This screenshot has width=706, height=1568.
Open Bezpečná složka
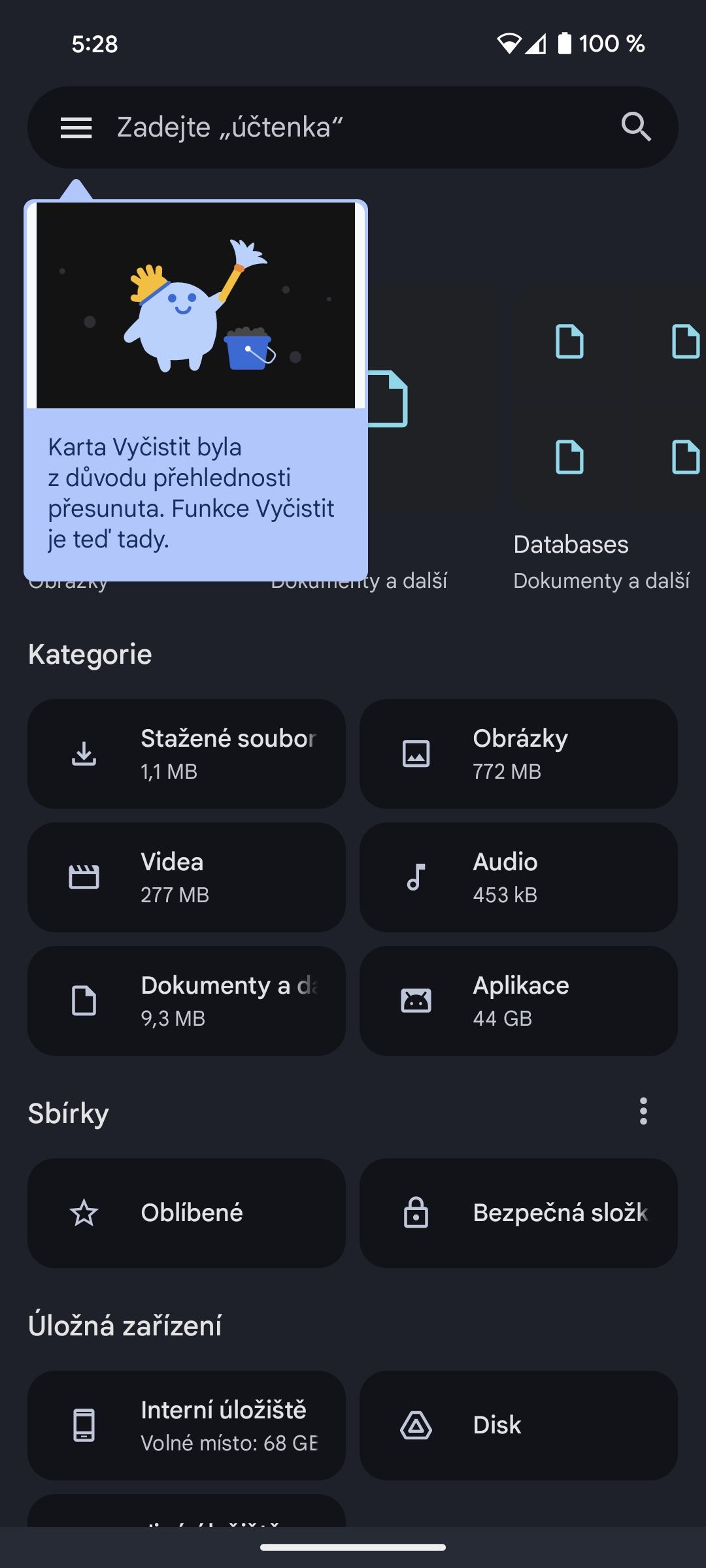[x=518, y=1213]
